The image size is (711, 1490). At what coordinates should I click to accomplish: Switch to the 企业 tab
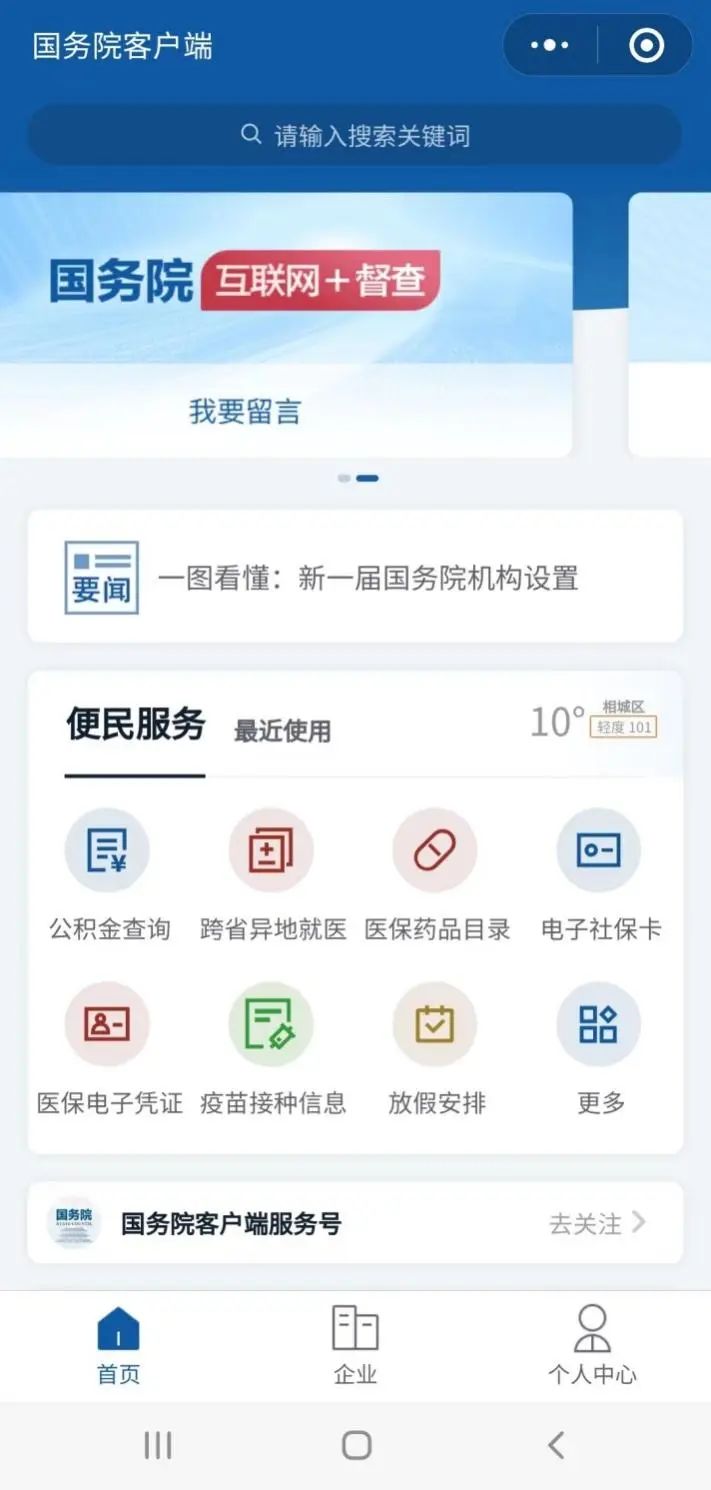pos(355,1345)
